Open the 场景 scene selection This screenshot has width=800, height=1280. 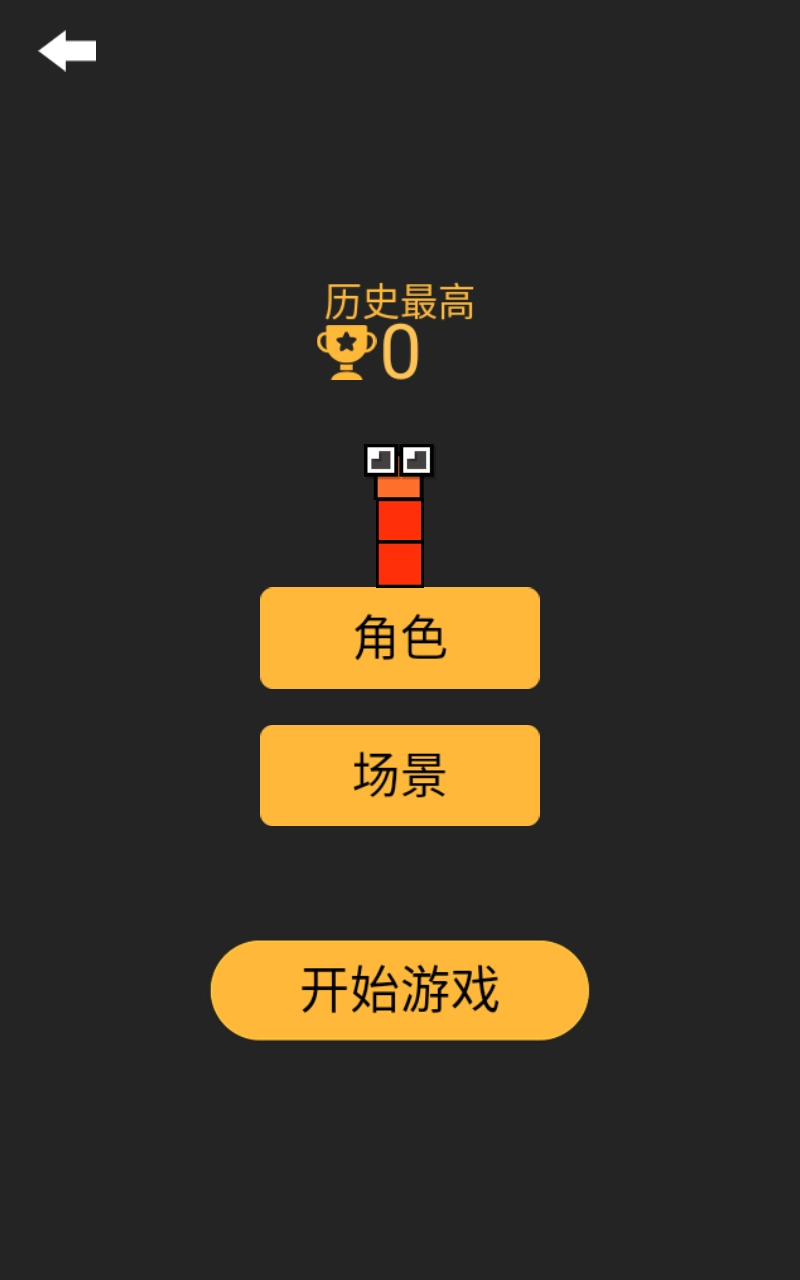pos(400,775)
